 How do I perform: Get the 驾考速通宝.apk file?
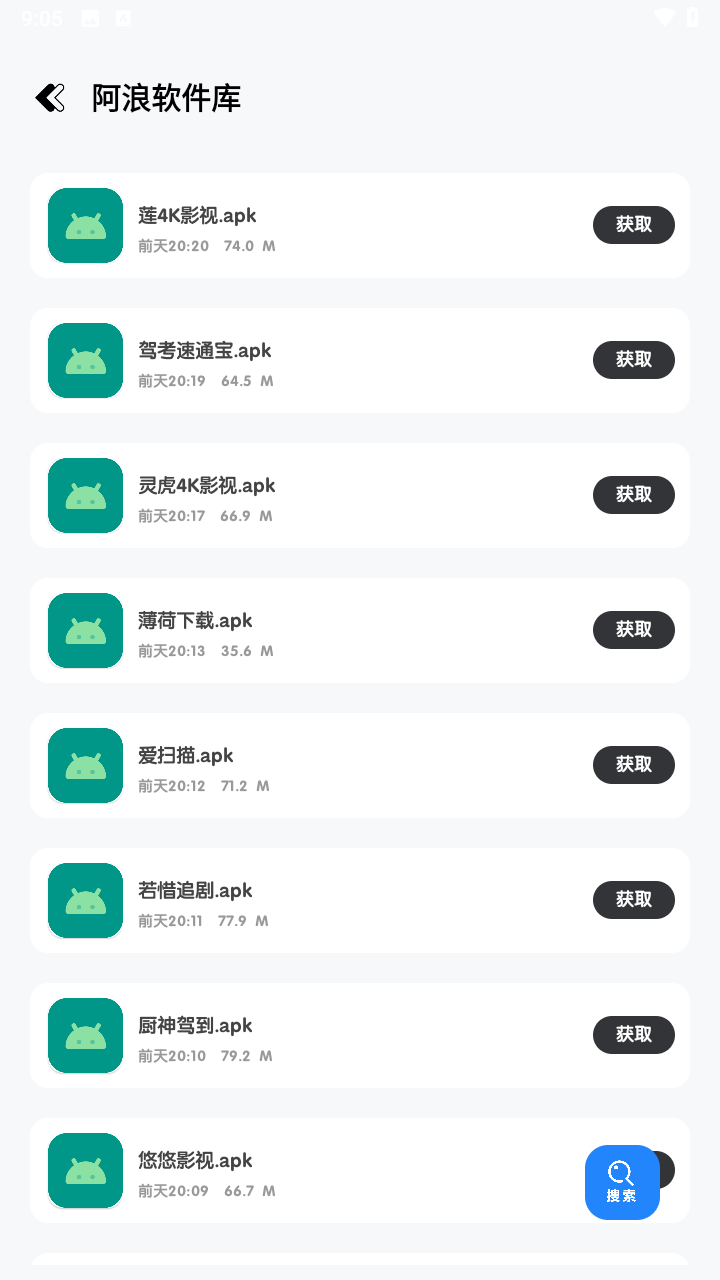pos(633,360)
